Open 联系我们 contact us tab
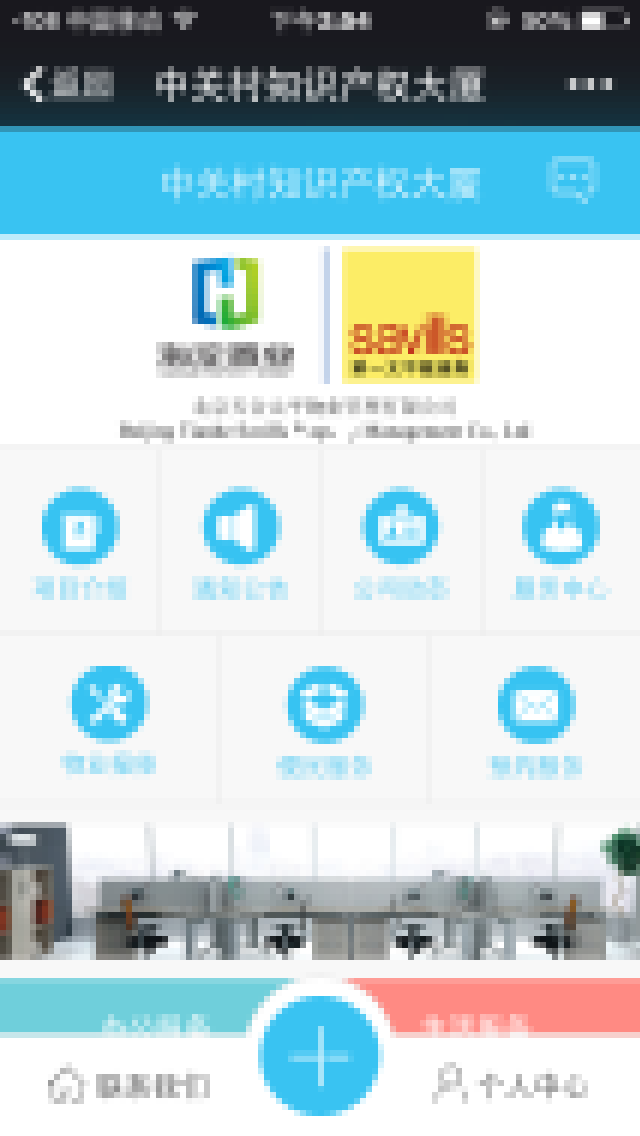640x1136 pixels. [130, 1086]
